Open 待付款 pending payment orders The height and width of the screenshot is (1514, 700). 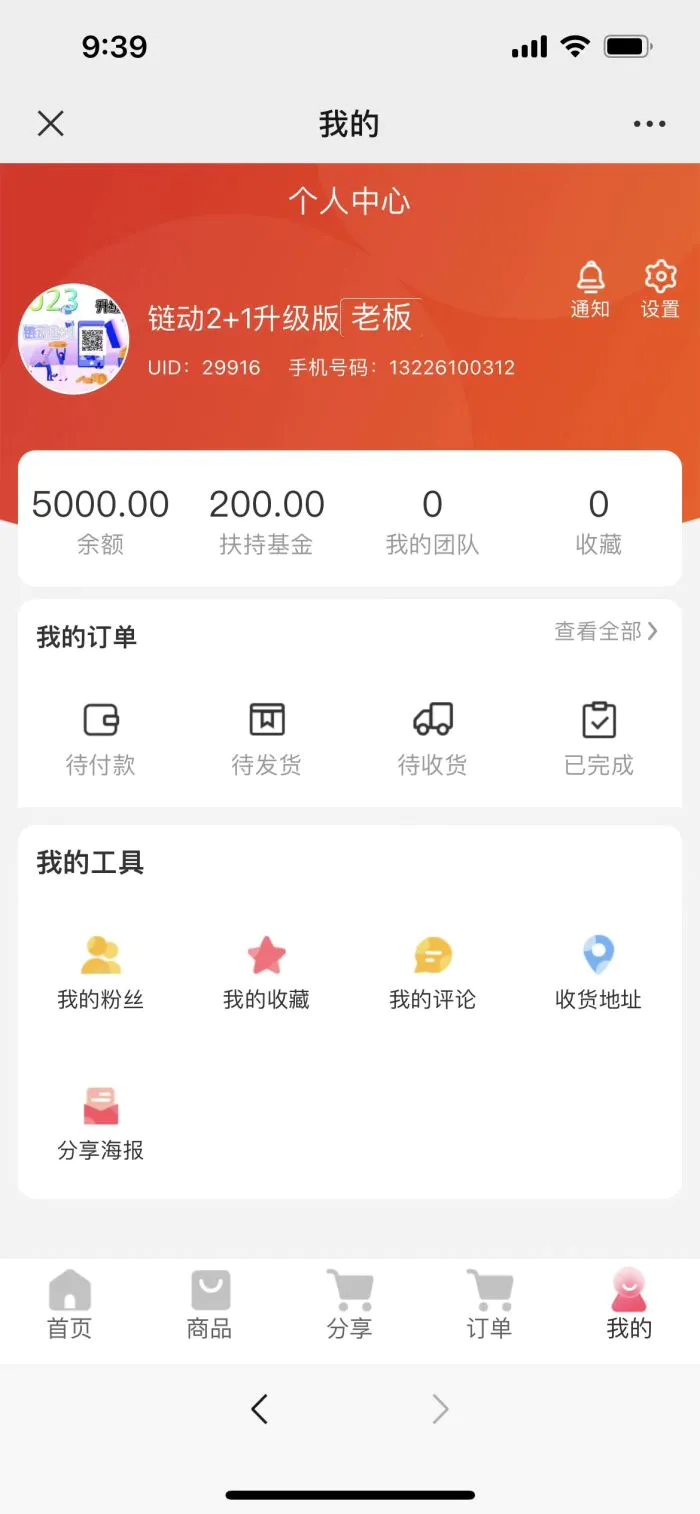(x=100, y=738)
